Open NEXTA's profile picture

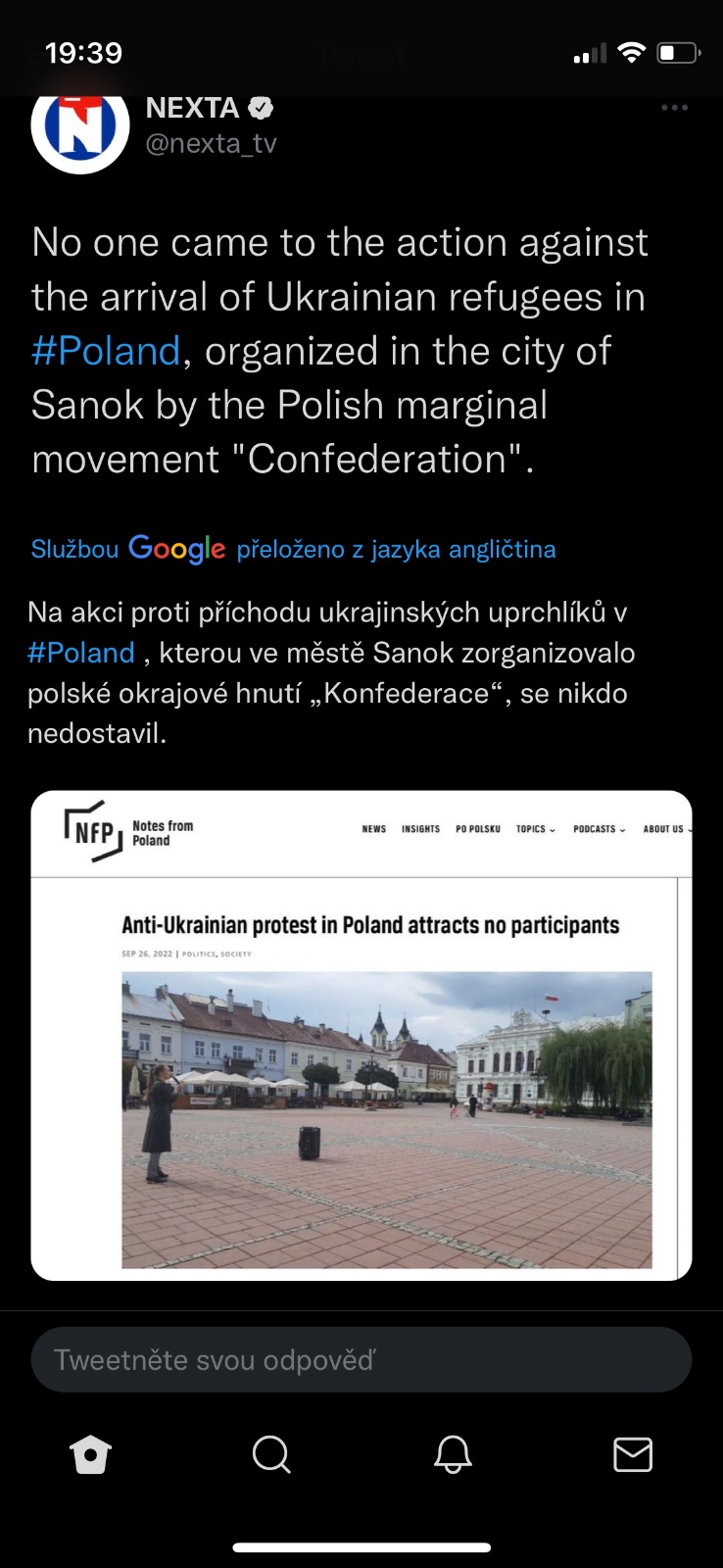click(80, 129)
